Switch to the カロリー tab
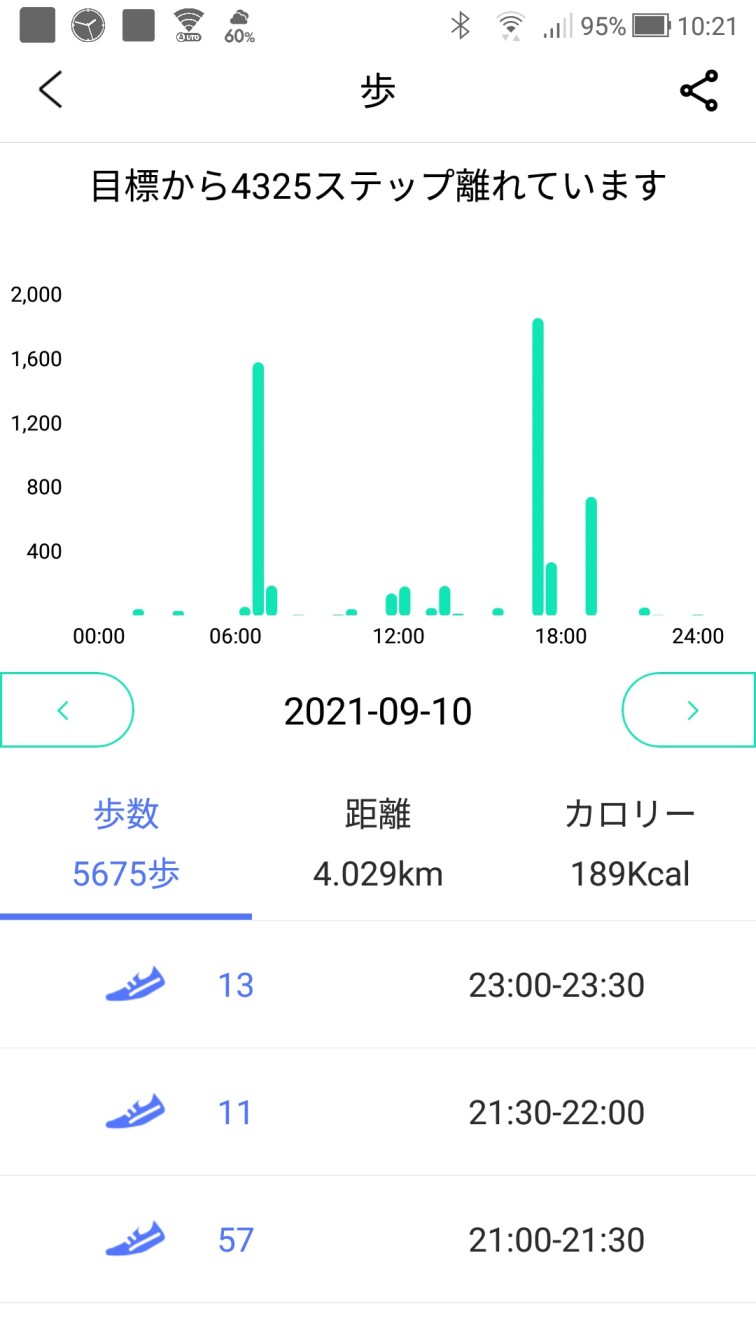The height and width of the screenshot is (1344, 756). [x=630, y=845]
